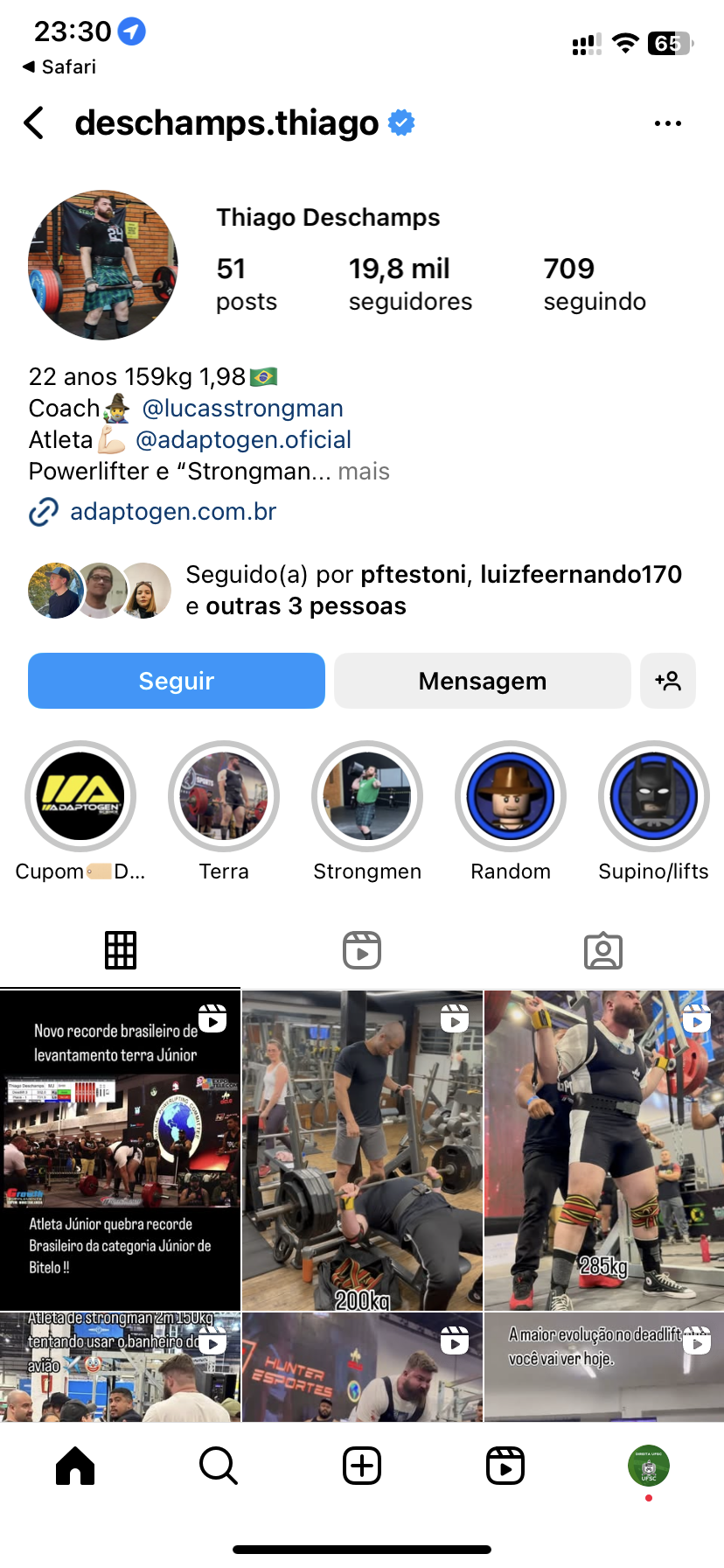The image size is (724, 1568).
Task: View the Strongmen highlight
Action: pyautogui.click(x=367, y=796)
